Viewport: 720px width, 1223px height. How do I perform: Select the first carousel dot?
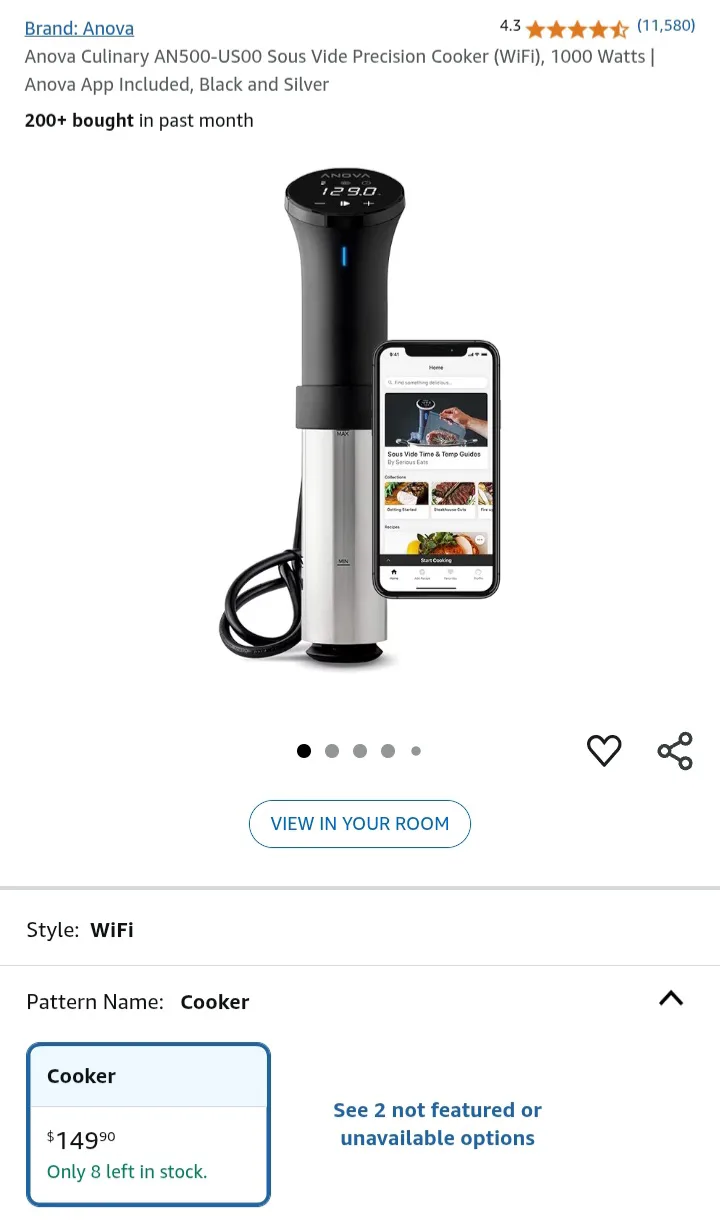pos(304,750)
